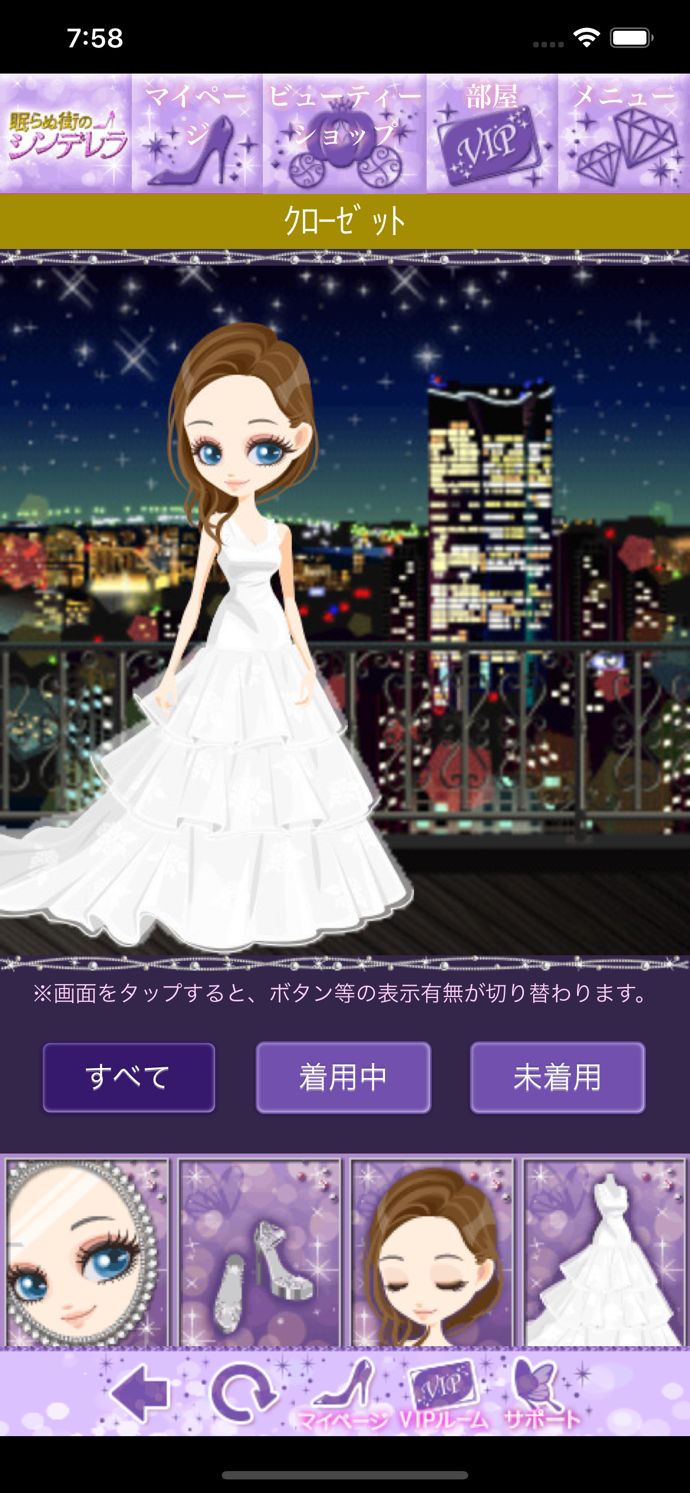Enter the VIPルーム from bottom bar
The image size is (690, 1493).
click(443, 1394)
